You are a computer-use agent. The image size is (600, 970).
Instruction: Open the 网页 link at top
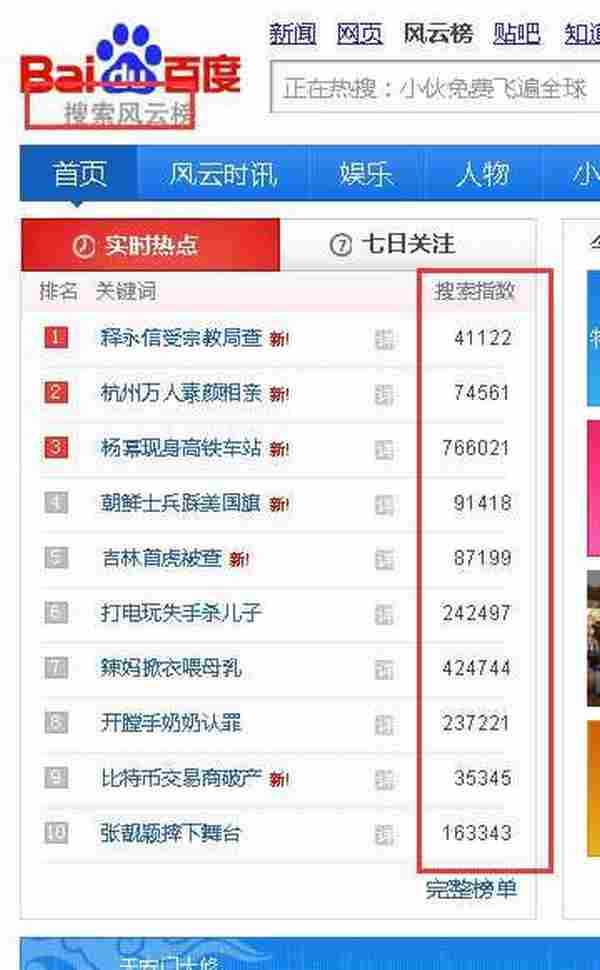[360, 34]
